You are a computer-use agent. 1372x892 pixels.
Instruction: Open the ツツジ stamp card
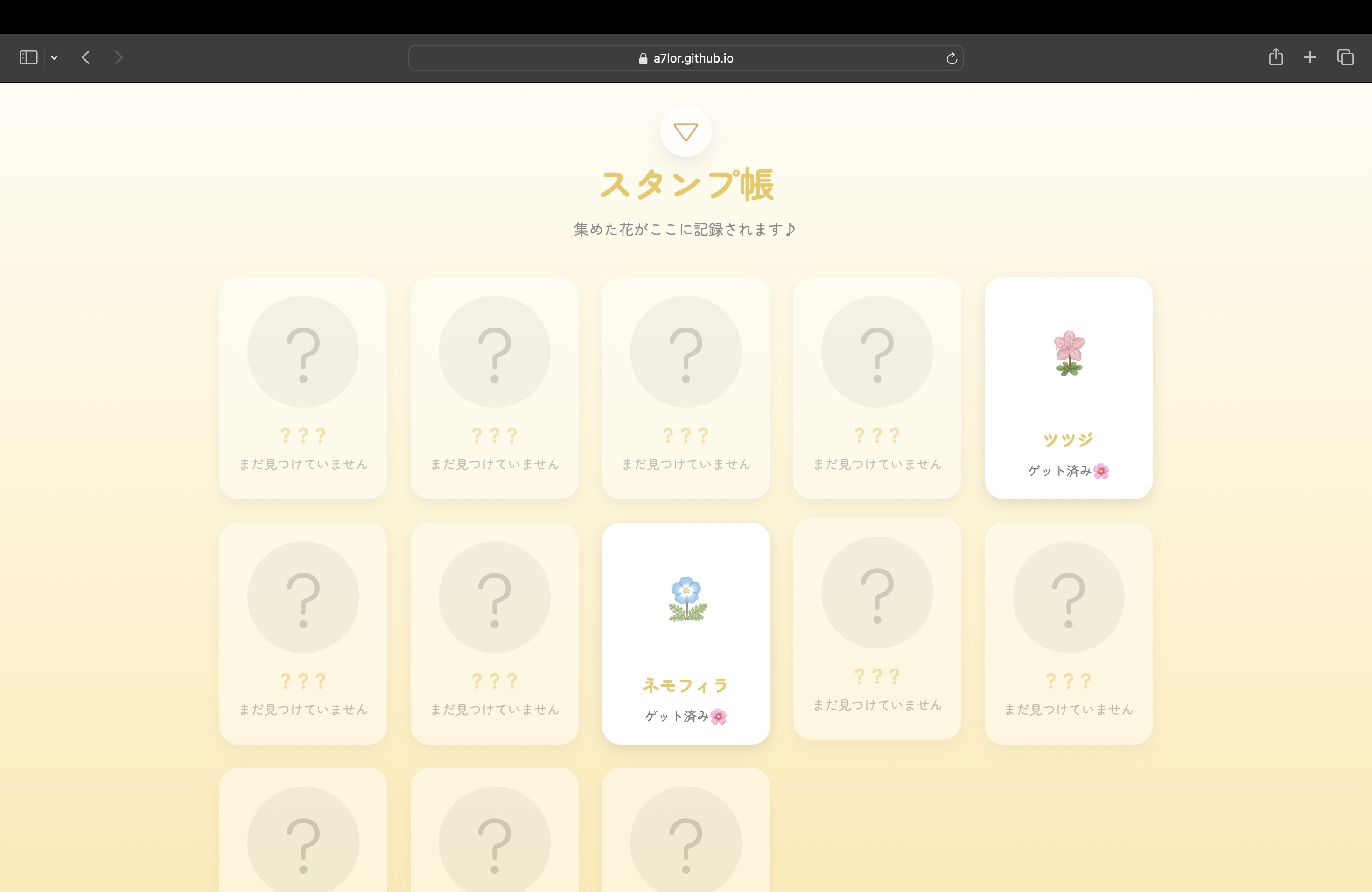pyautogui.click(x=1068, y=388)
